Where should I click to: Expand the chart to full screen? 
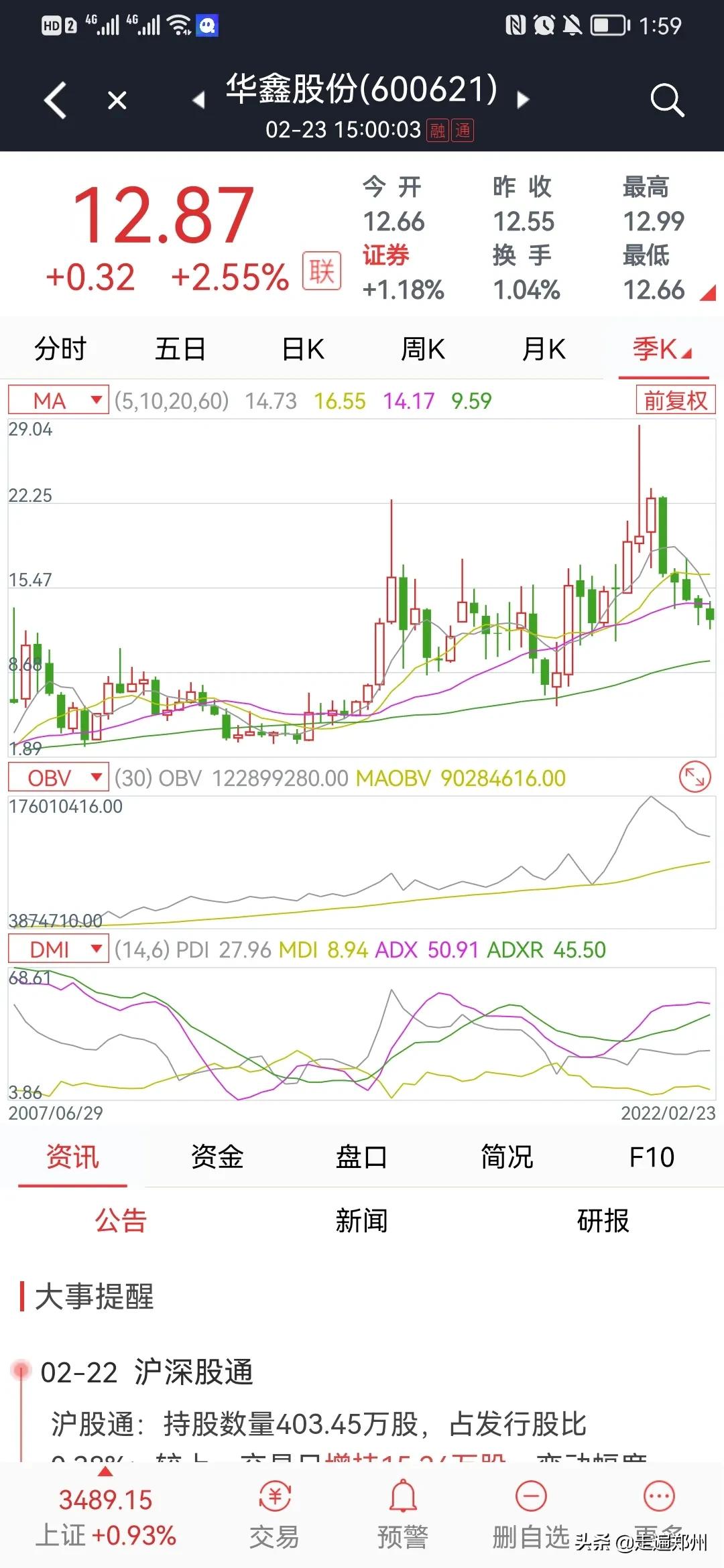695,777
